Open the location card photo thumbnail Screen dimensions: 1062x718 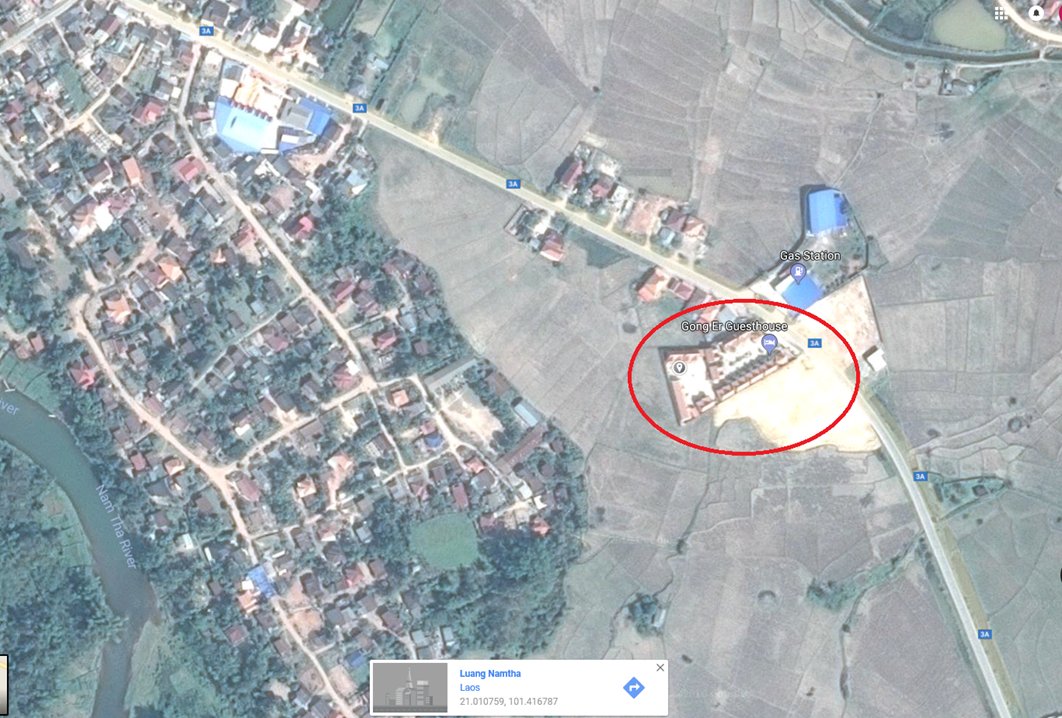[x=410, y=687]
